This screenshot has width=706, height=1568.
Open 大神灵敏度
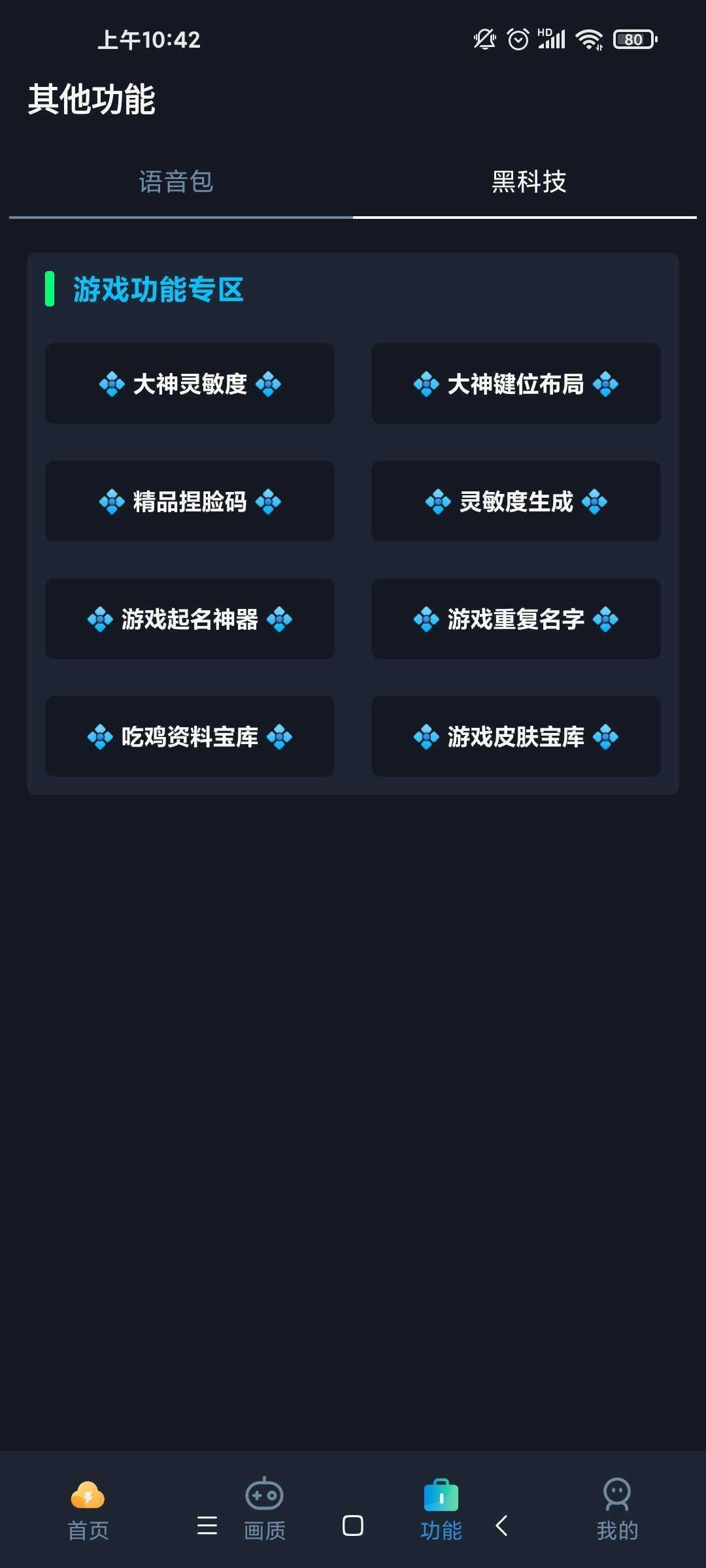tap(190, 384)
